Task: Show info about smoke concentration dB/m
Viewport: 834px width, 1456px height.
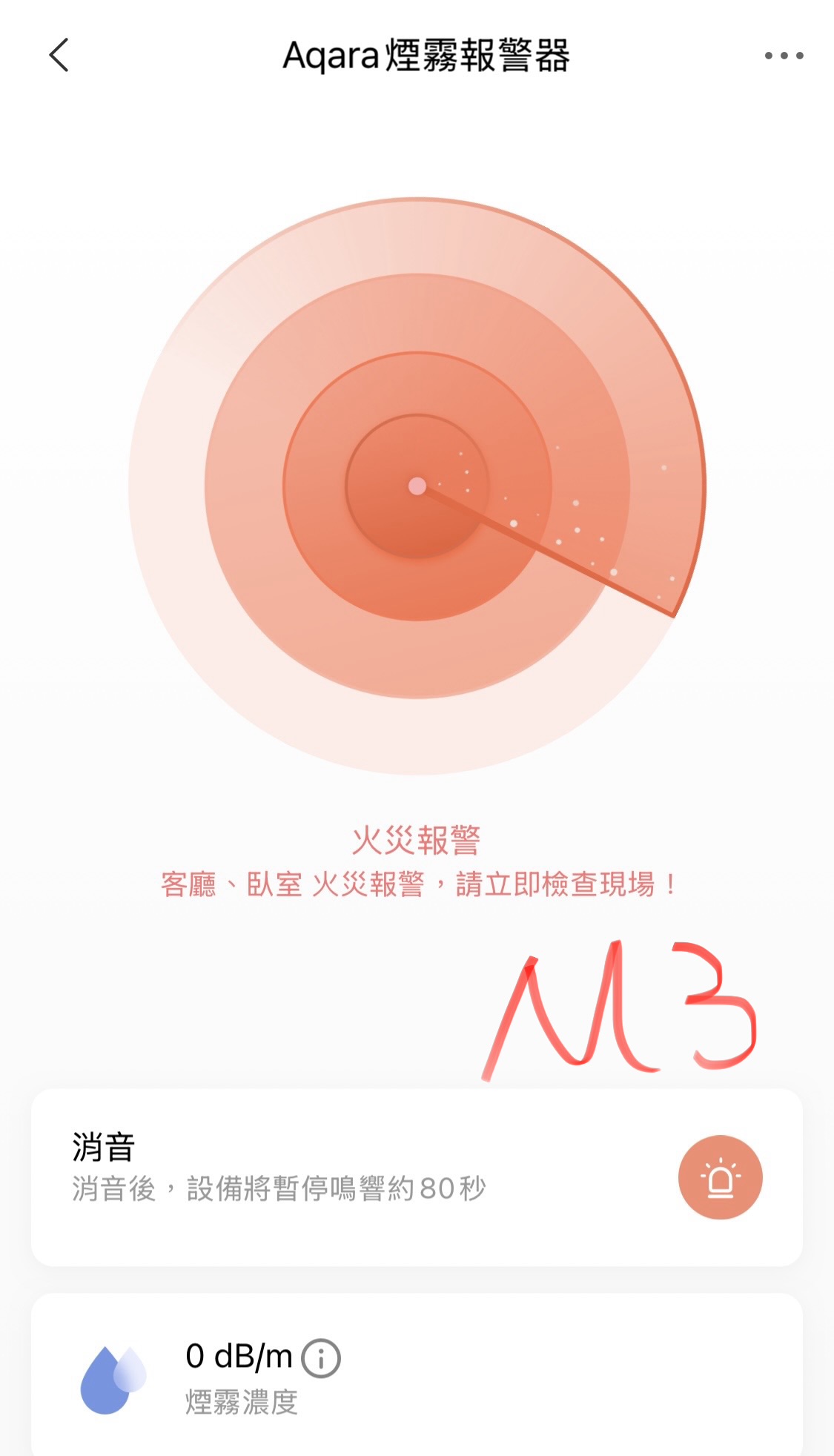Action: 321,1358
